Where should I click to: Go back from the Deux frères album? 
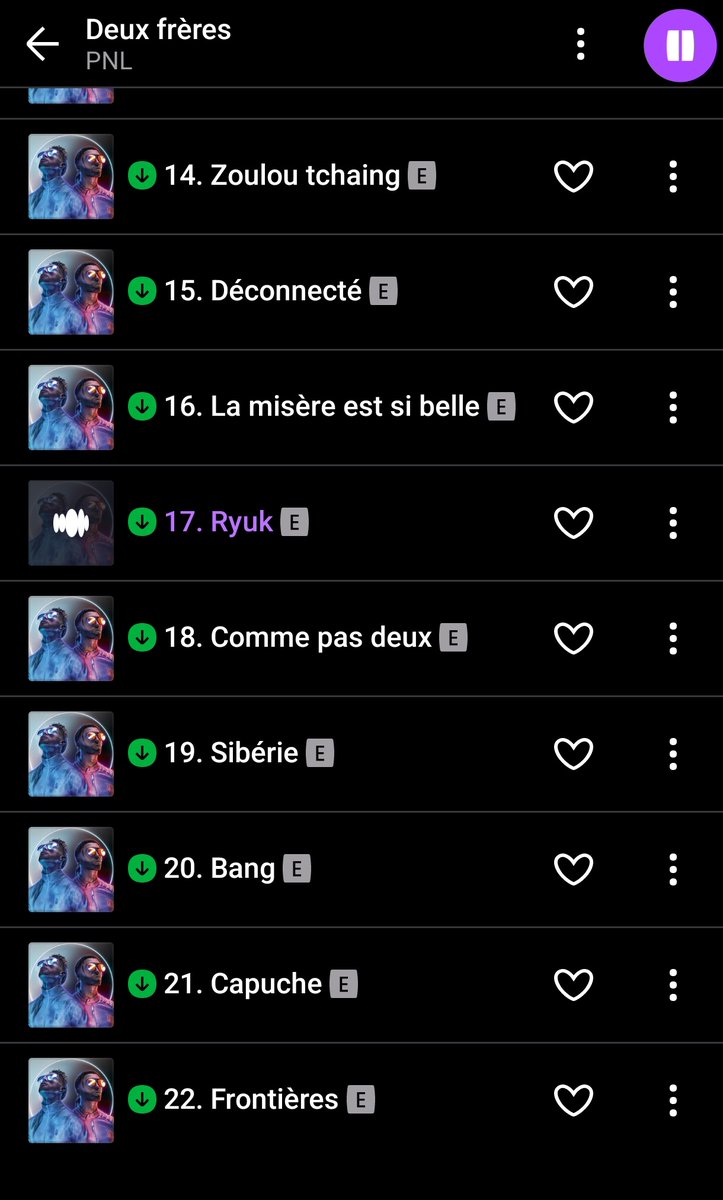43,44
